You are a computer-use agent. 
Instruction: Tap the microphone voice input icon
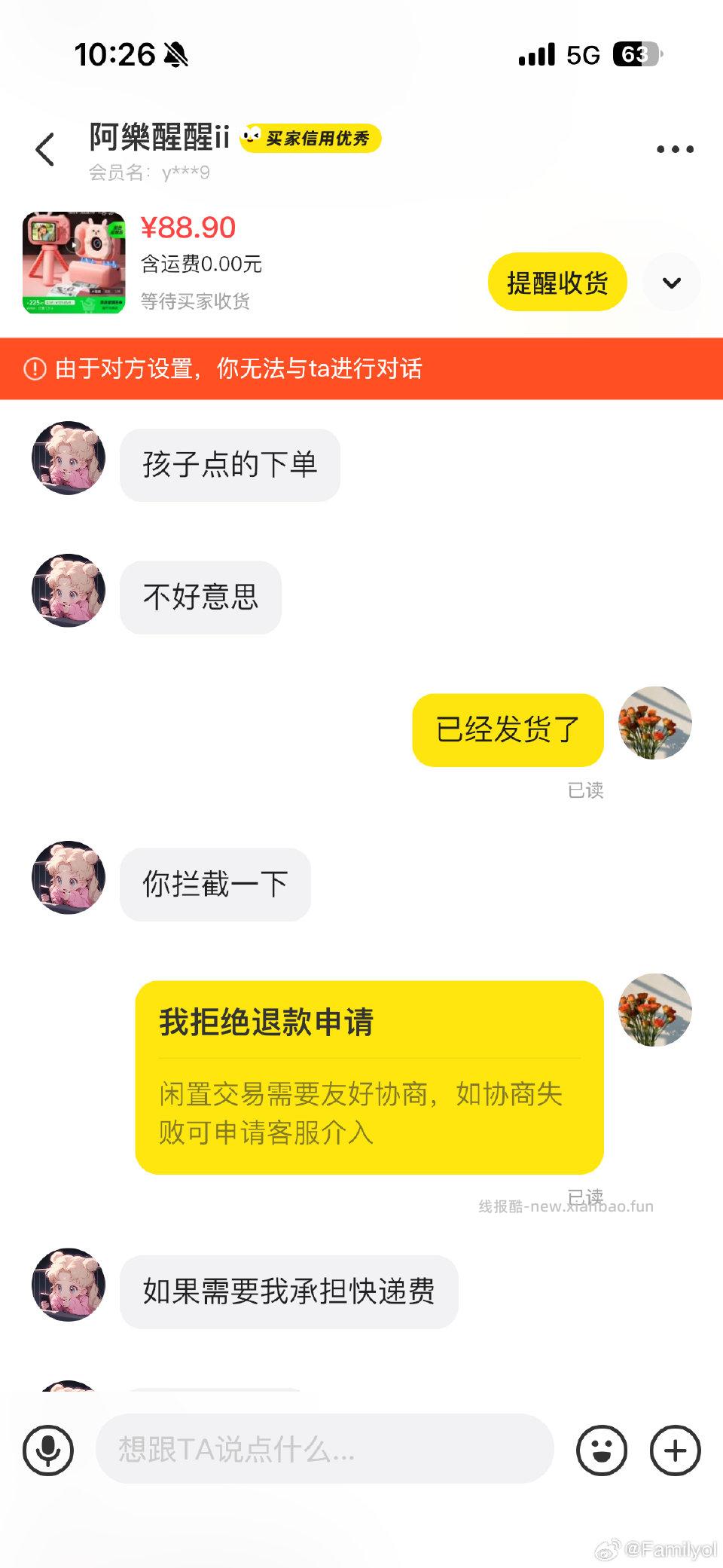[x=47, y=1448]
